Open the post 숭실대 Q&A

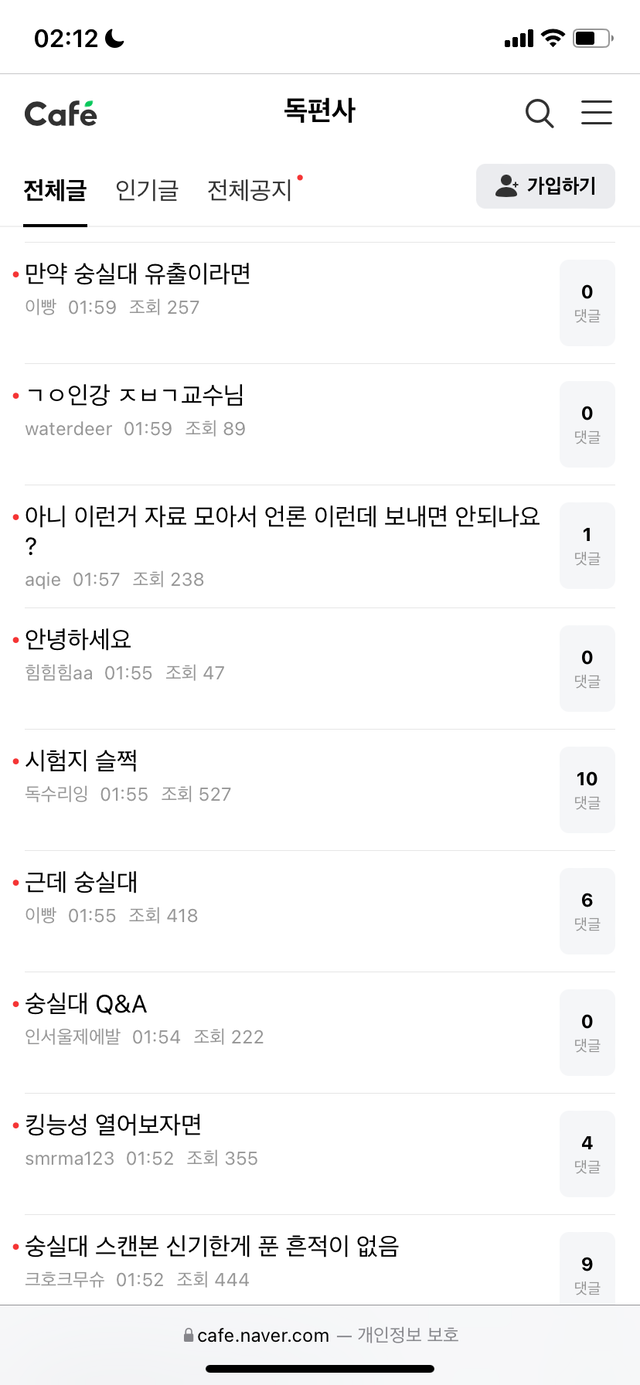pyautogui.click(x=86, y=1004)
